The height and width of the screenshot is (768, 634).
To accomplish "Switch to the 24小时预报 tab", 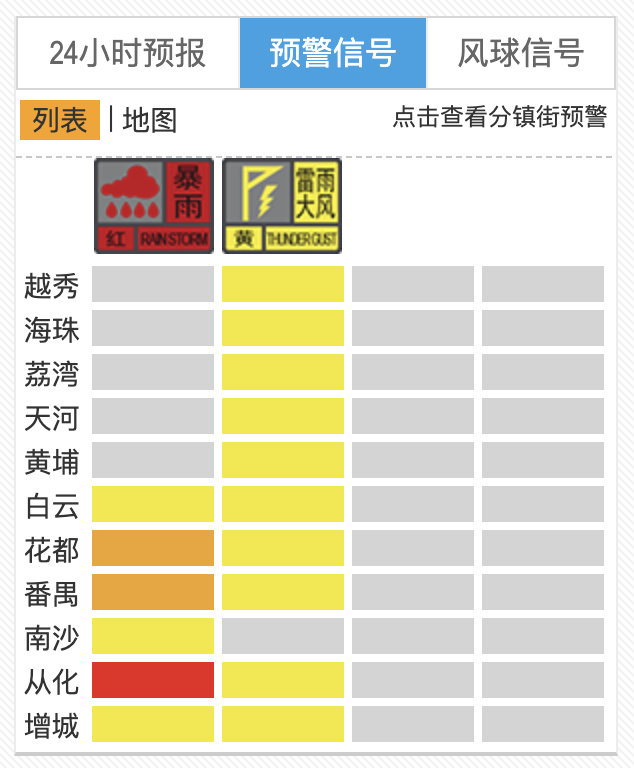I will point(128,53).
